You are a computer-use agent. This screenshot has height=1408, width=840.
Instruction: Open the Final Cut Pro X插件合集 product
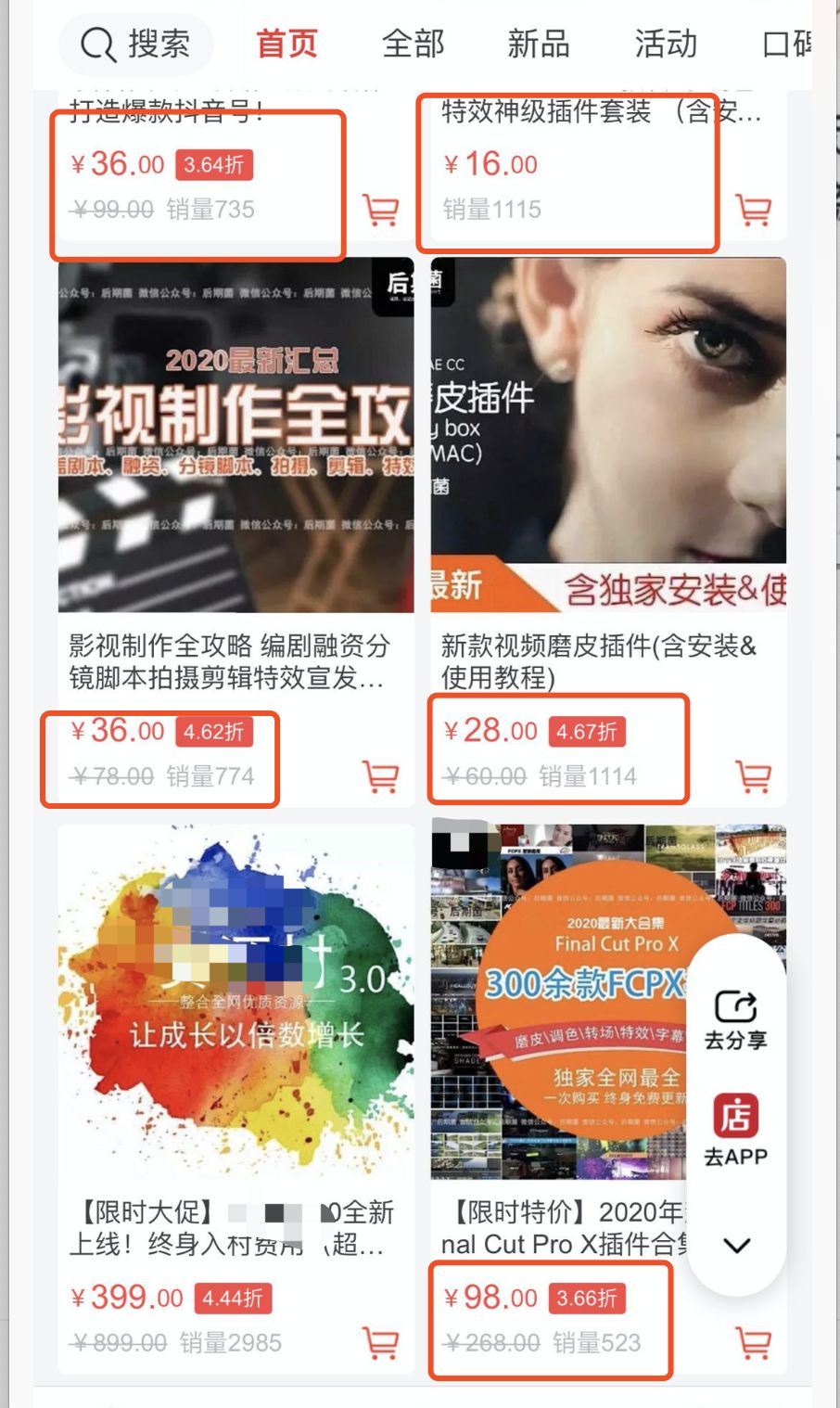point(566,1002)
